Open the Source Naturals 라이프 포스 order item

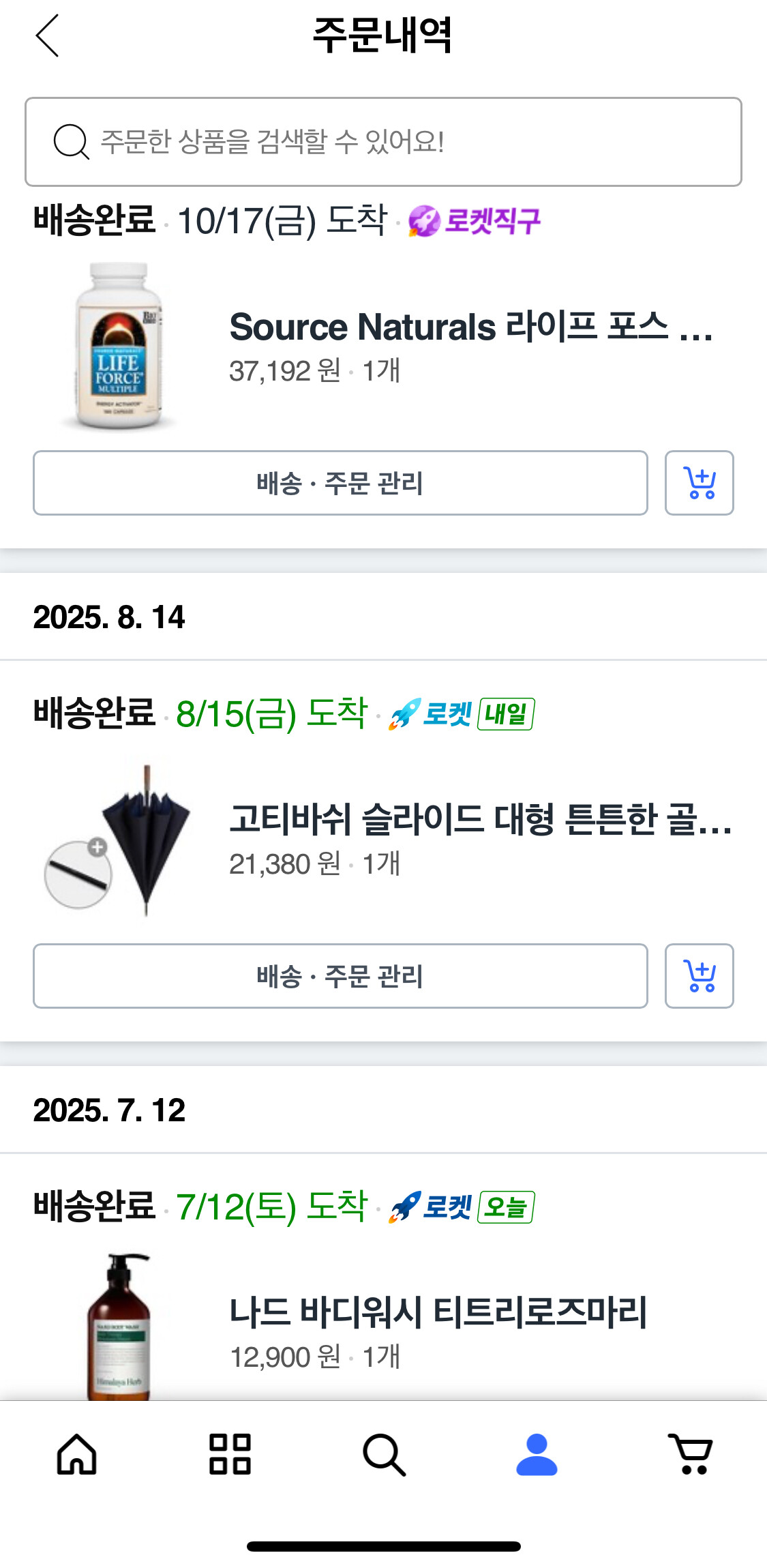[470, 327]
